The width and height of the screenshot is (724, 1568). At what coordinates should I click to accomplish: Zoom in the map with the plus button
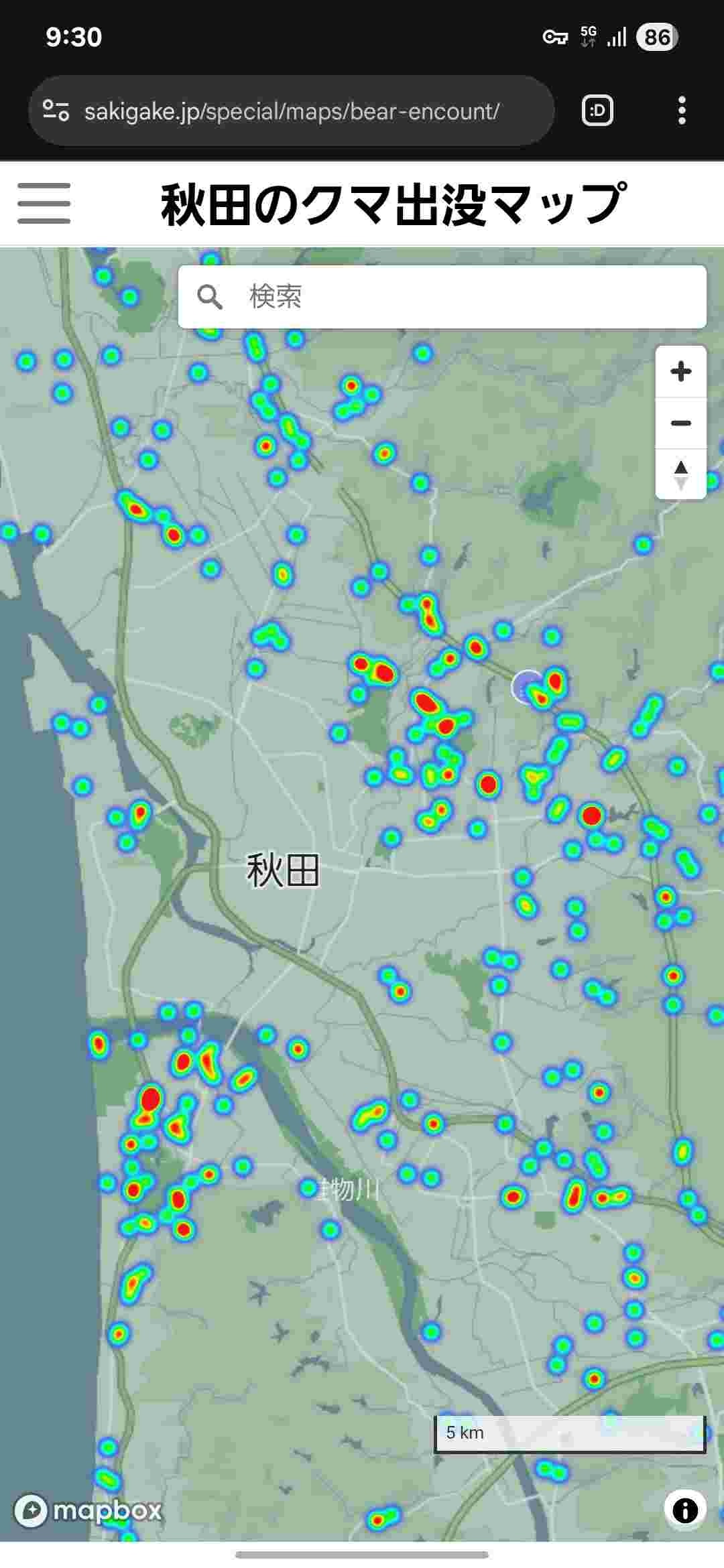pos(681,372)
